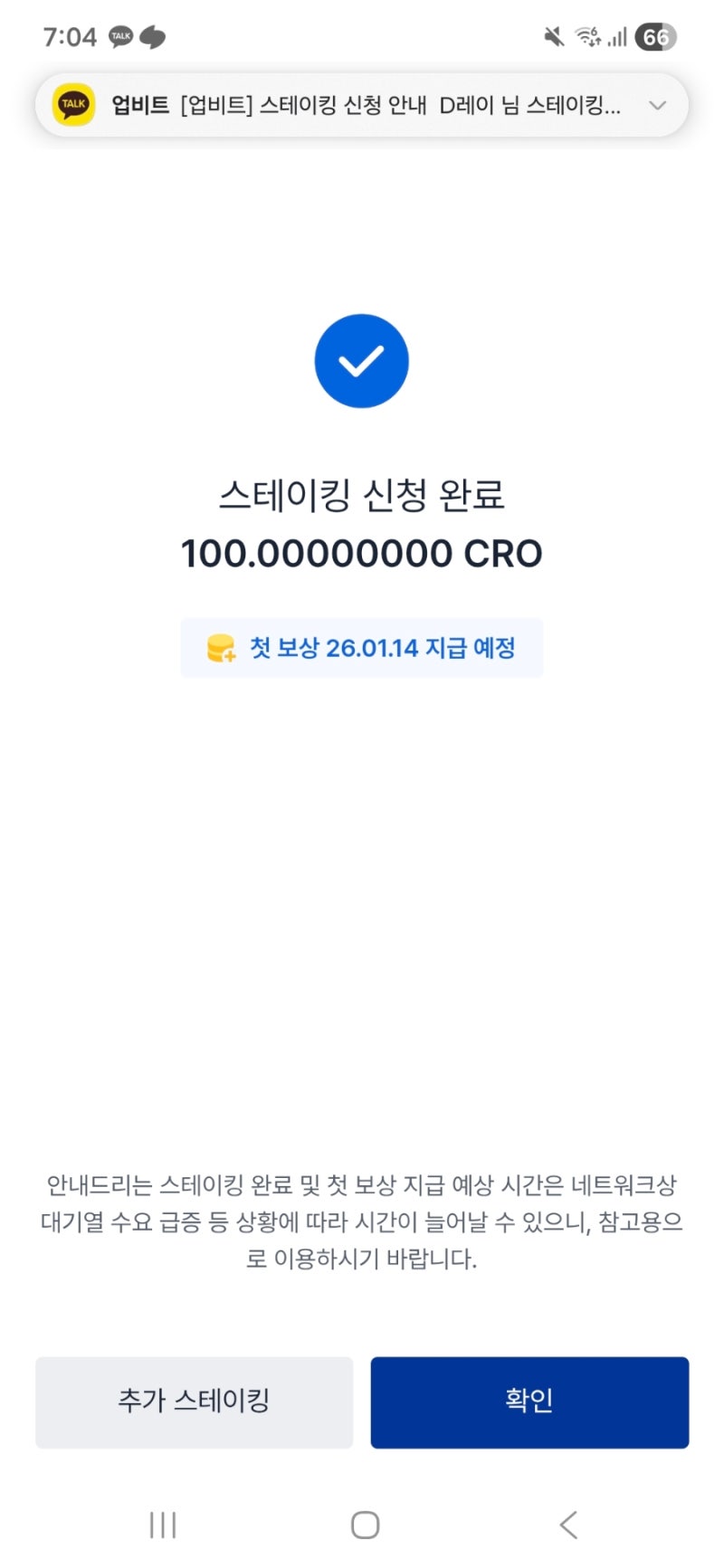This screenshot has height=1568, width=724.
Task: Tap the home button at screen bottom
Action: pos(362,1525)
